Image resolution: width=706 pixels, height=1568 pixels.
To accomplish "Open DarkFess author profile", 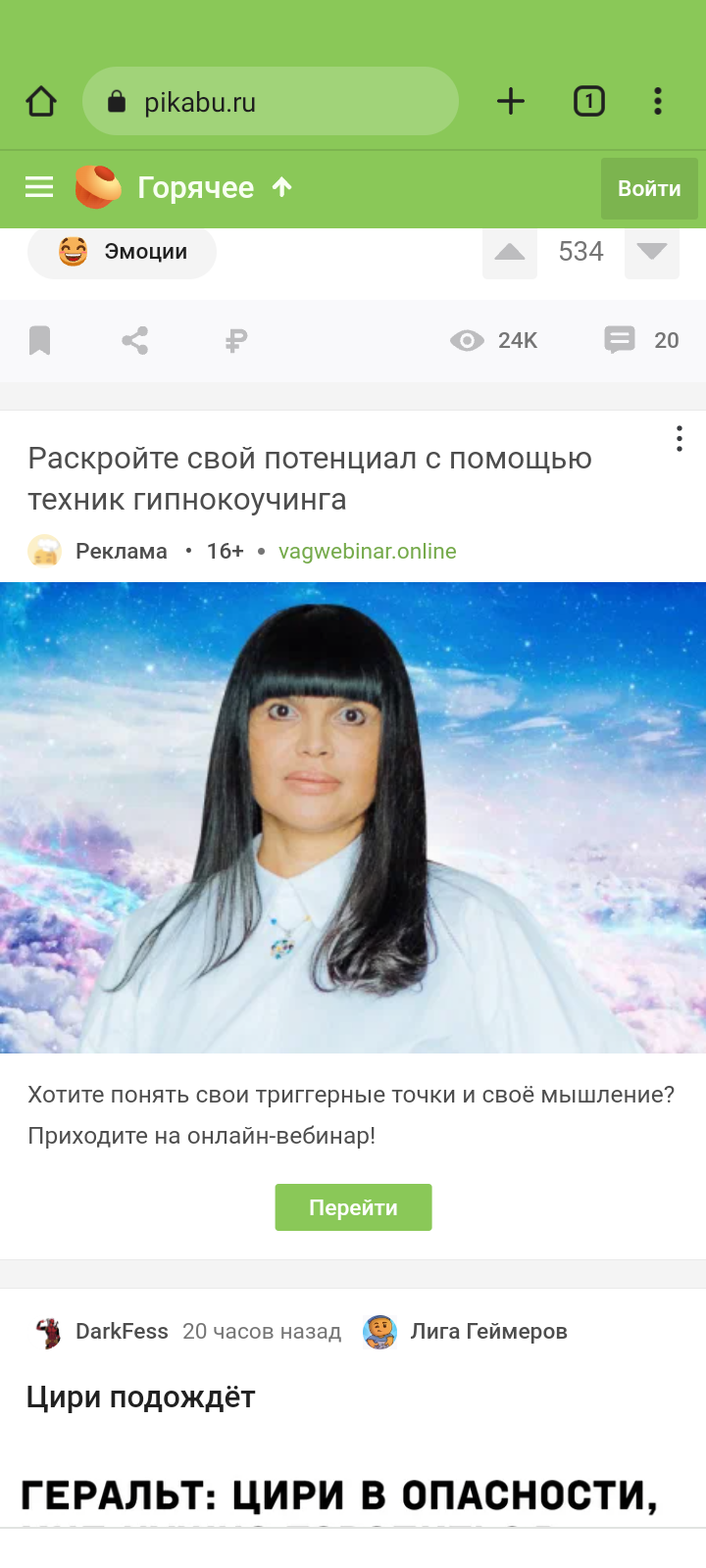I will pos(121,1331).
